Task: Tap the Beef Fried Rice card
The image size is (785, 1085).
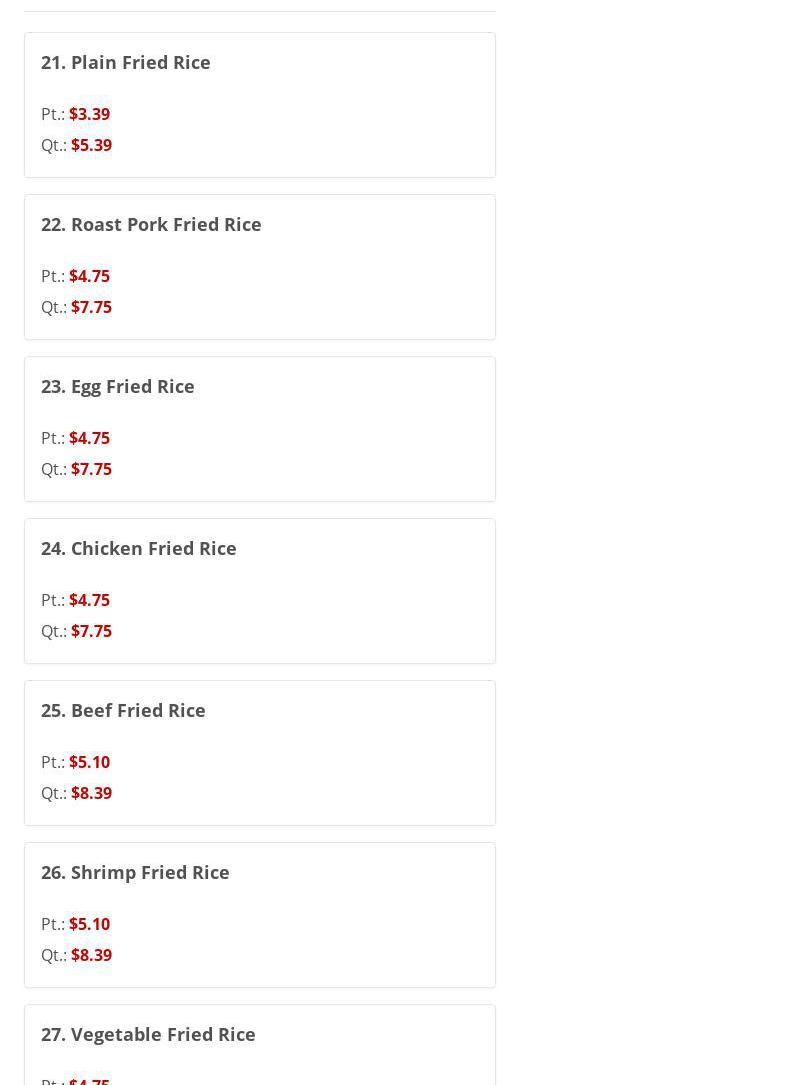Action: pyautogui.click(x=123, y=710)
